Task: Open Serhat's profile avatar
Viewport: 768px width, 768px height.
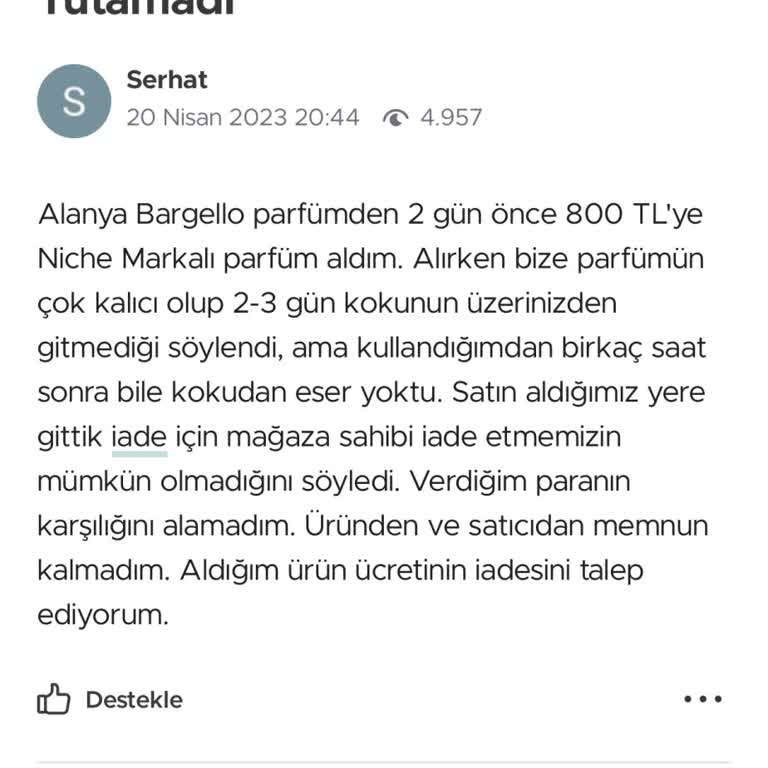Action: 73,101
